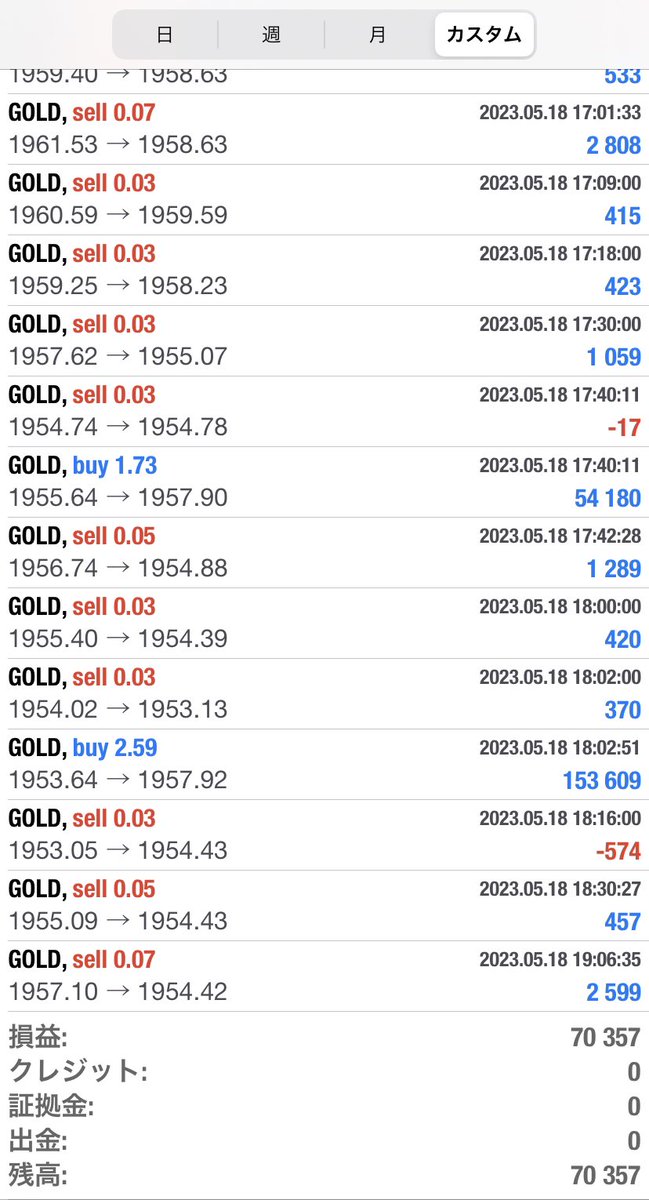Viewport: 649px width, 1200px height.
Task: Select the カスタム period segment
Action: click(484, 35)
